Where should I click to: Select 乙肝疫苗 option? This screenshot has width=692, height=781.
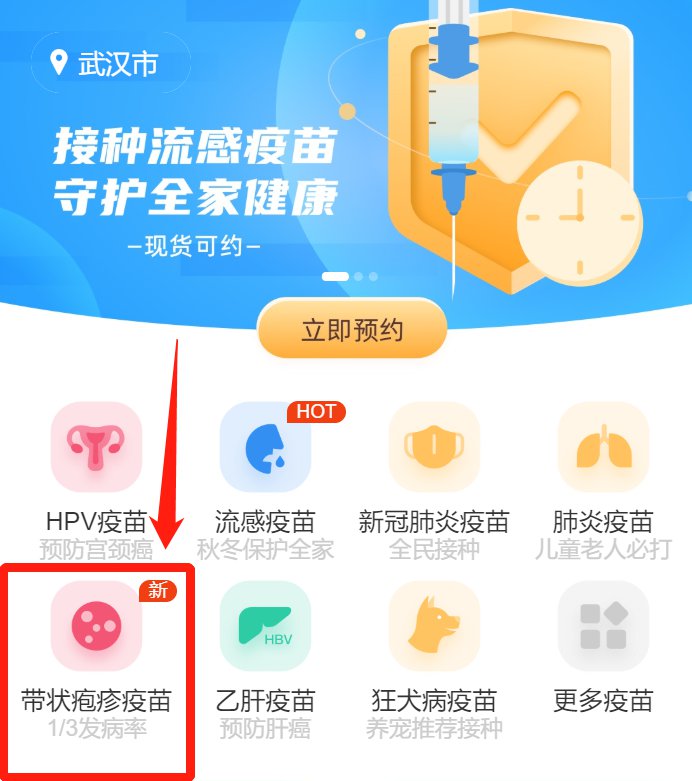click(x=265, y=627)
